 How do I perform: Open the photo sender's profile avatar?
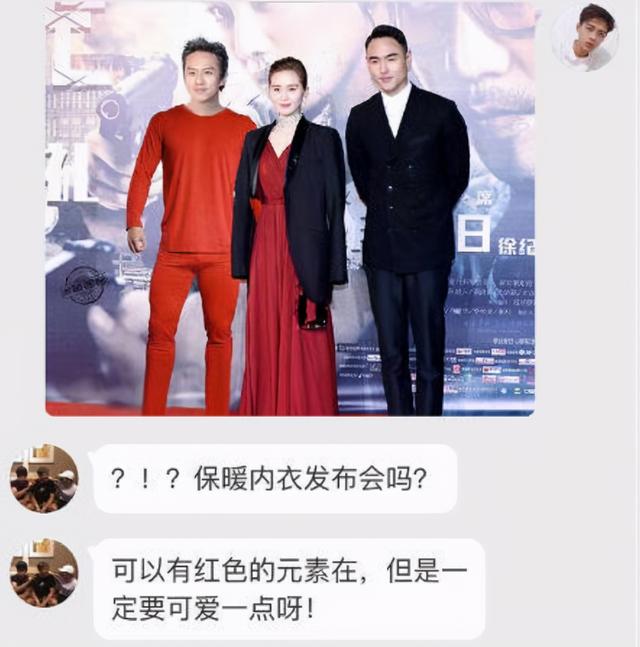click(x=584, y=37)
